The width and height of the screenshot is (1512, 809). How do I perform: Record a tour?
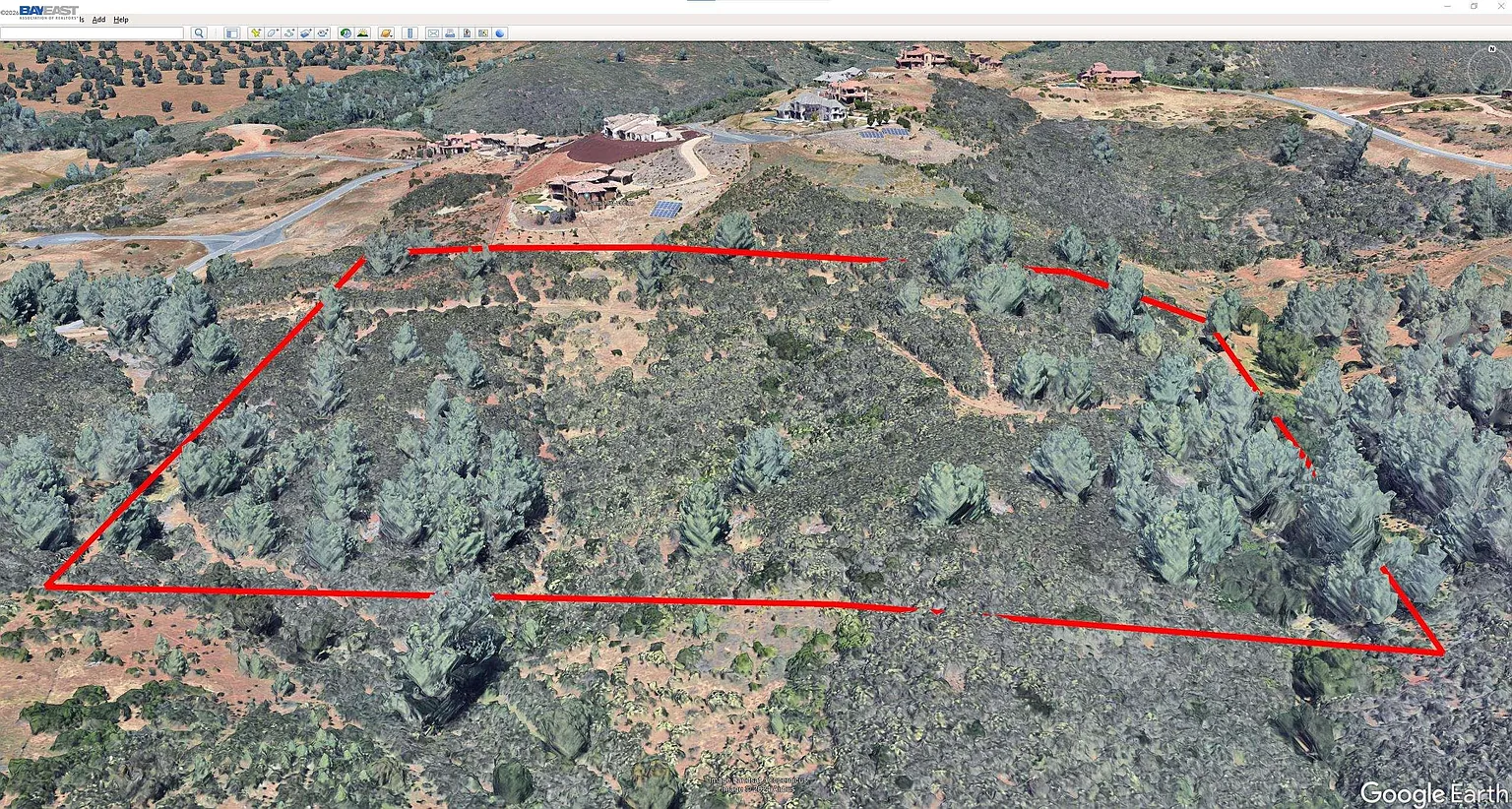pos(323,33)
